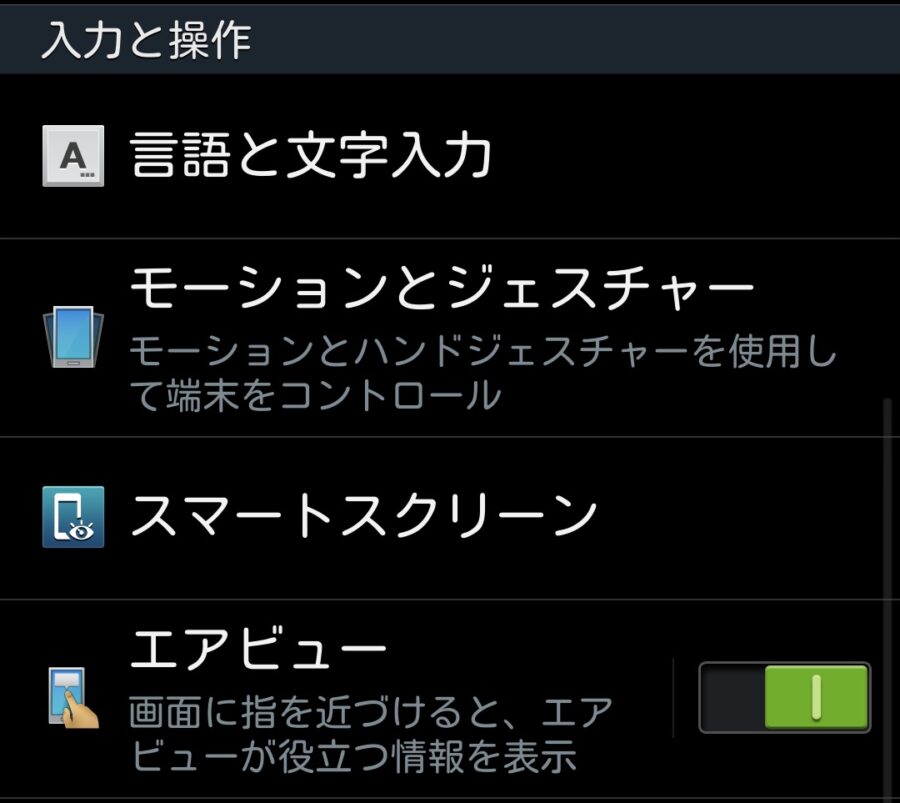Screen dimensions: 900x803
Task: Open 言語と文字入力 settings
Action: pyautogui.click(x=310, y=156)
